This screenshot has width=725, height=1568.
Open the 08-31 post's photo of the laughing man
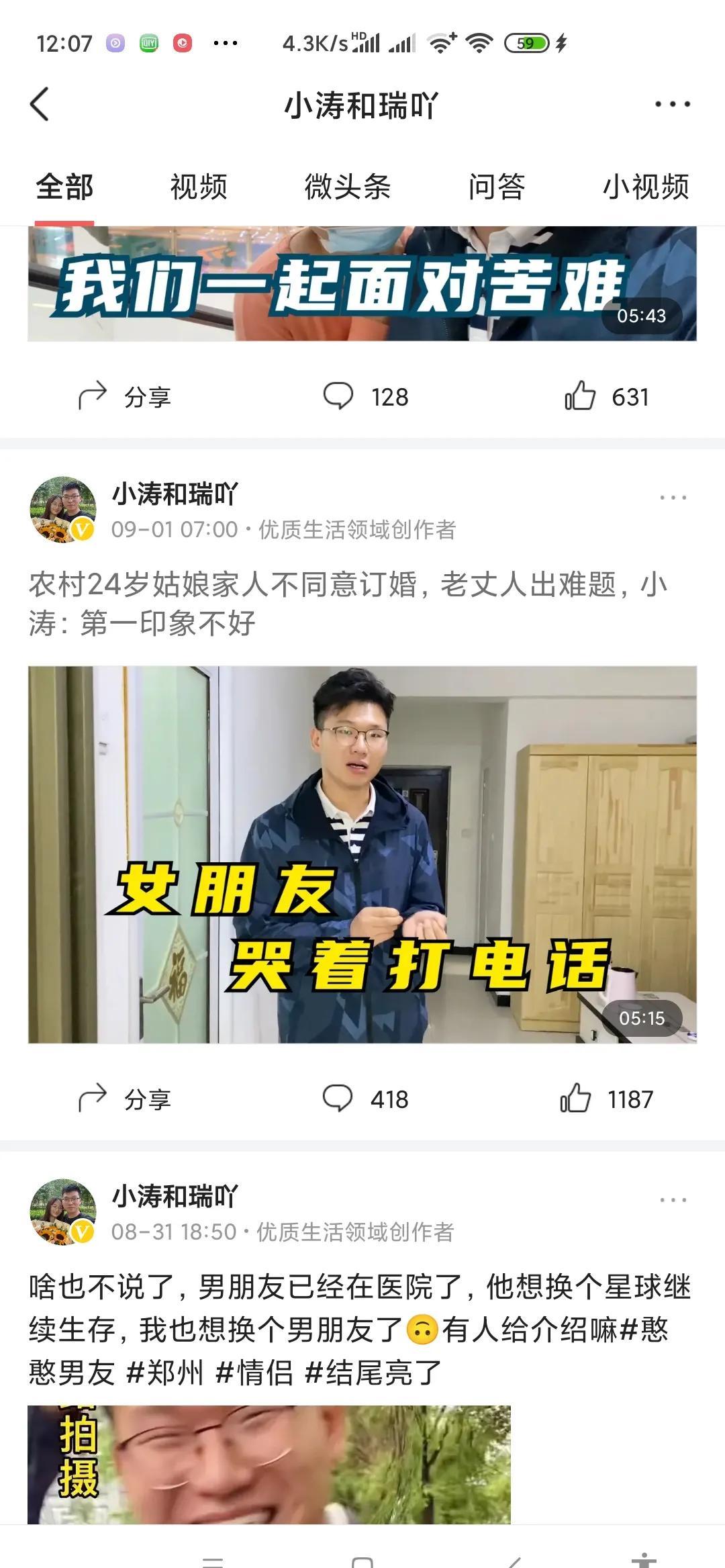point(269,1464)
